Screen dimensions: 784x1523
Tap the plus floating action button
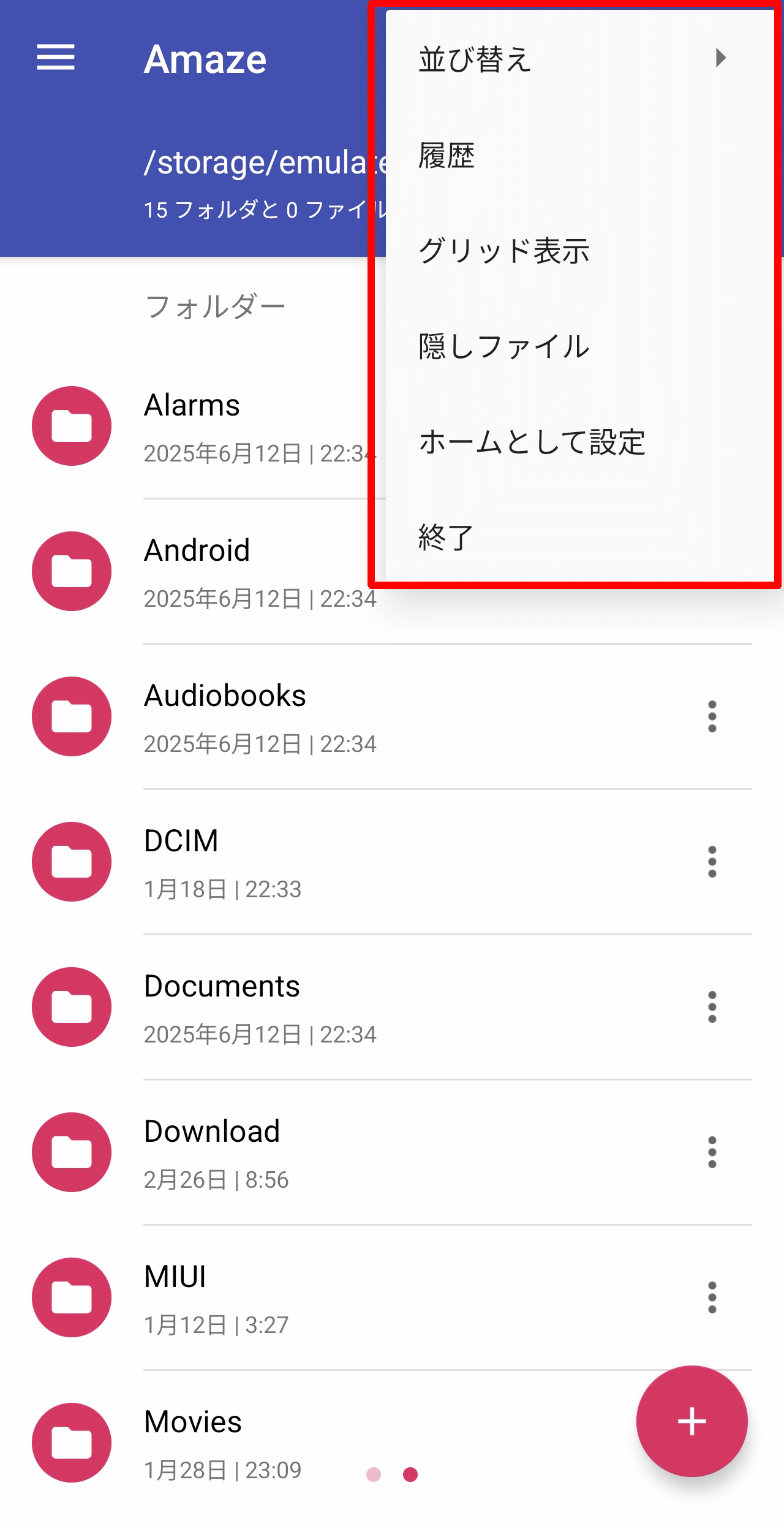[x=692, y=1421]
